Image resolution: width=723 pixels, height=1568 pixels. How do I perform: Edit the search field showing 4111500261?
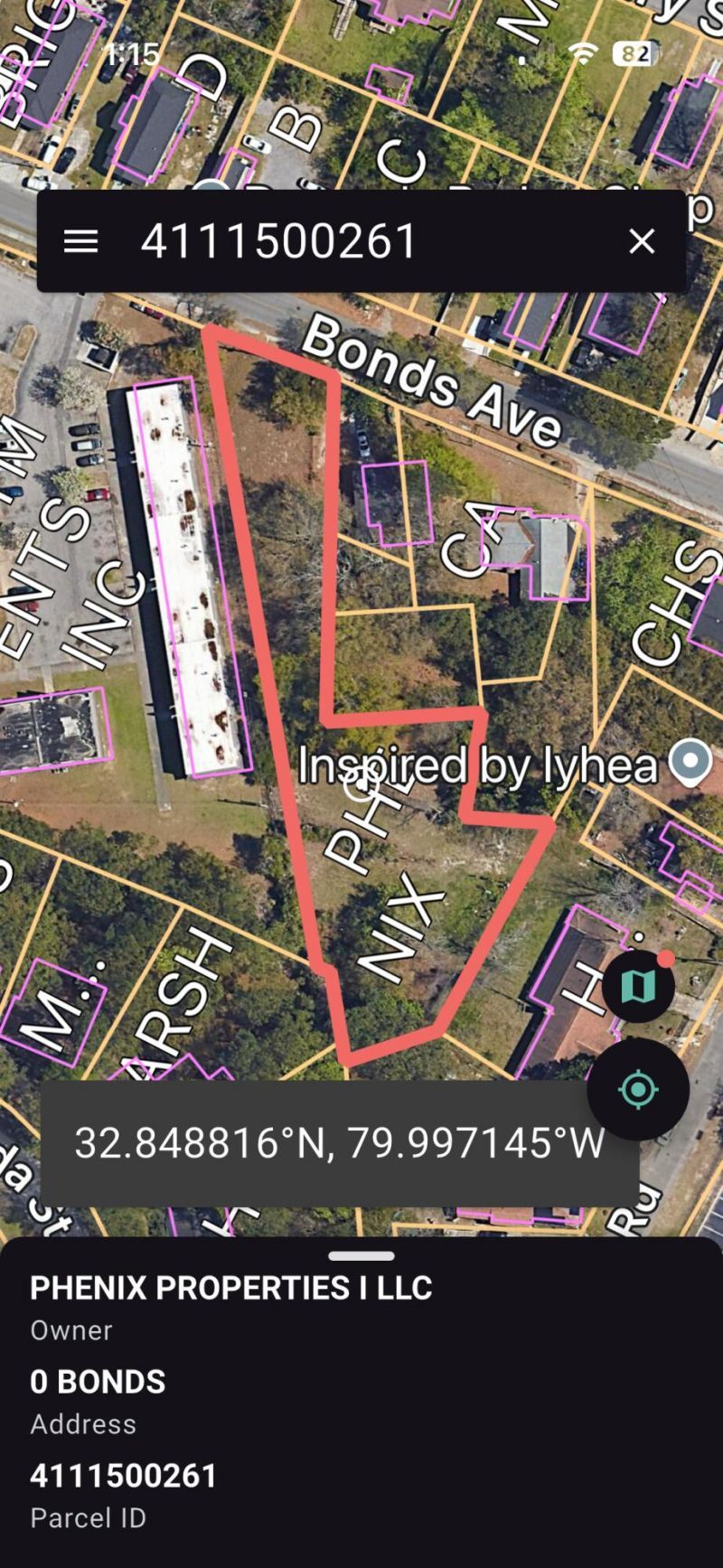[361, 241]
